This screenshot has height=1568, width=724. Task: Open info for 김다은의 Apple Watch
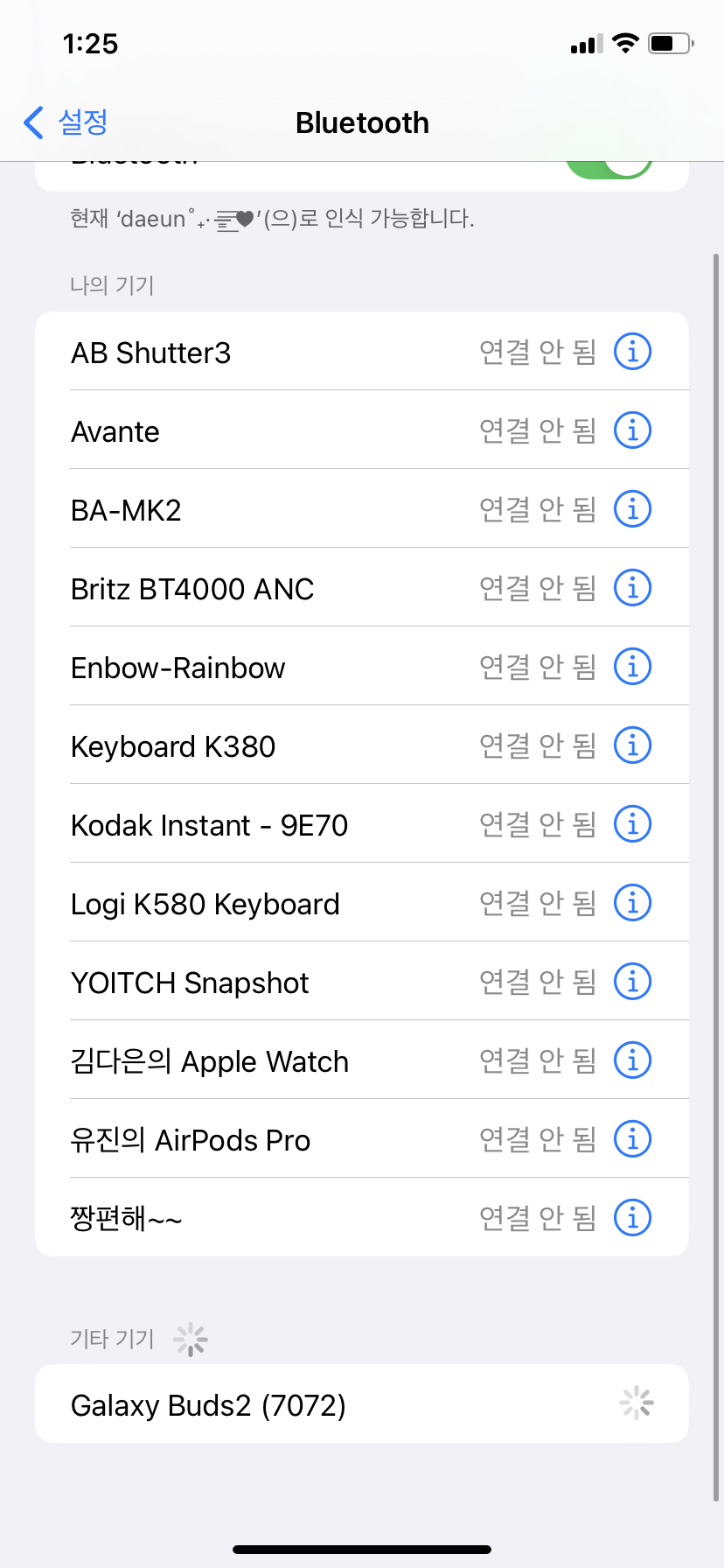click(632, 1060)
